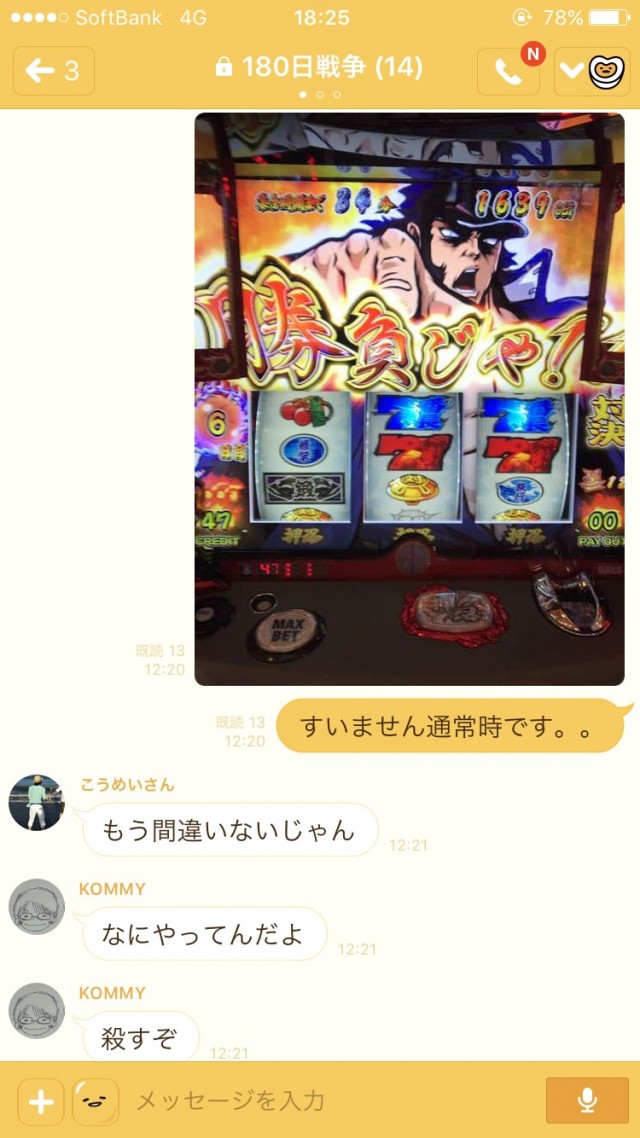Open the plus attachment menu

click(41, 1102)
